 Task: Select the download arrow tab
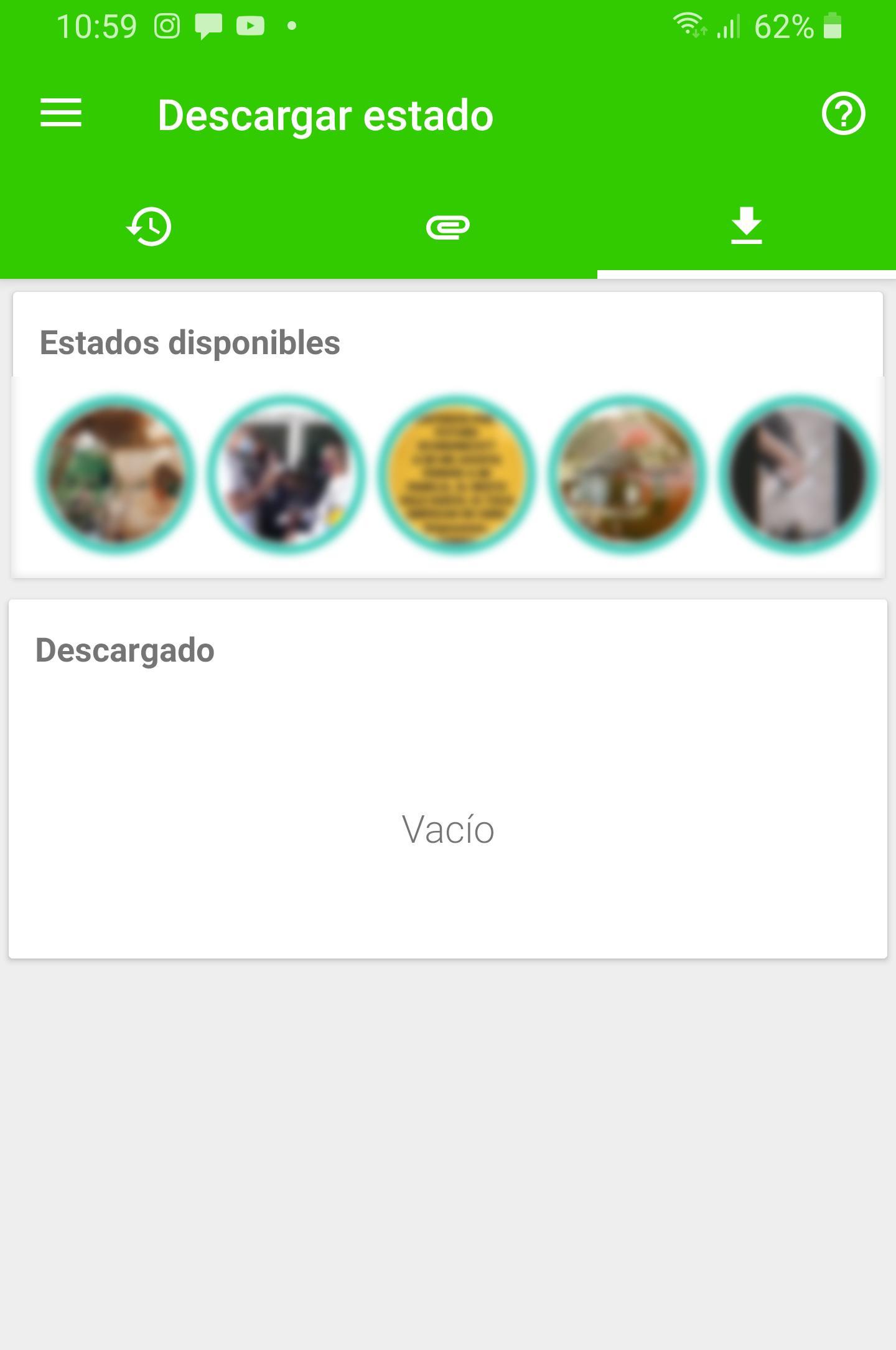click(x=746, y=226)
